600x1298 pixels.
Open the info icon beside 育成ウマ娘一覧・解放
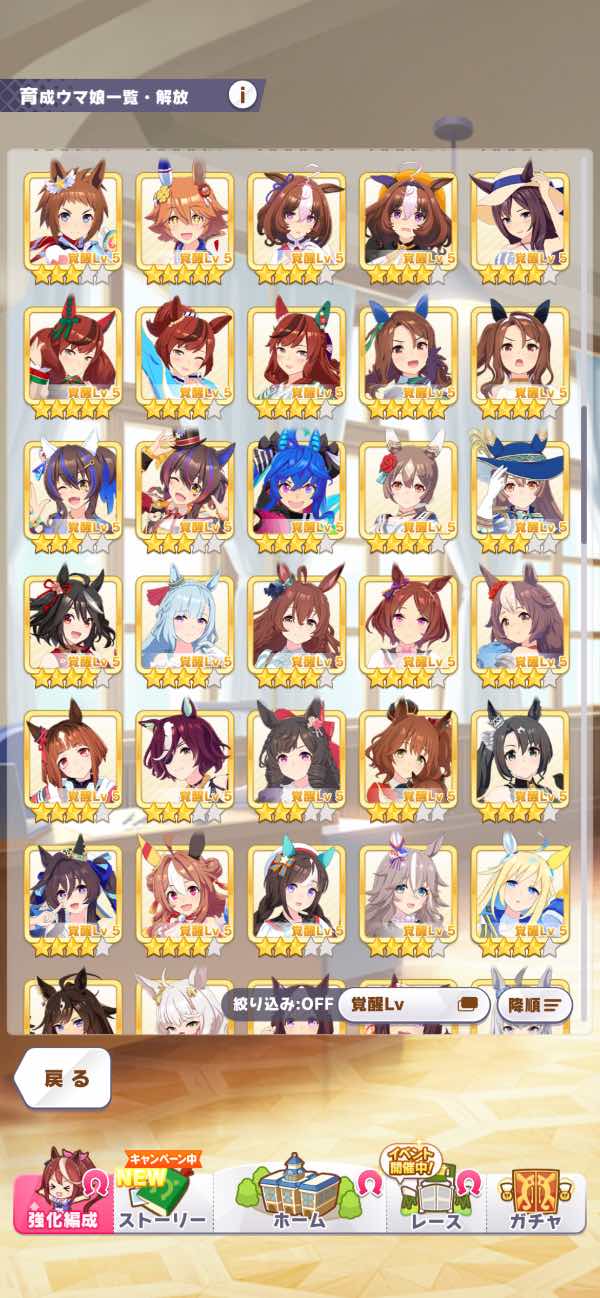tap(242, 95)
